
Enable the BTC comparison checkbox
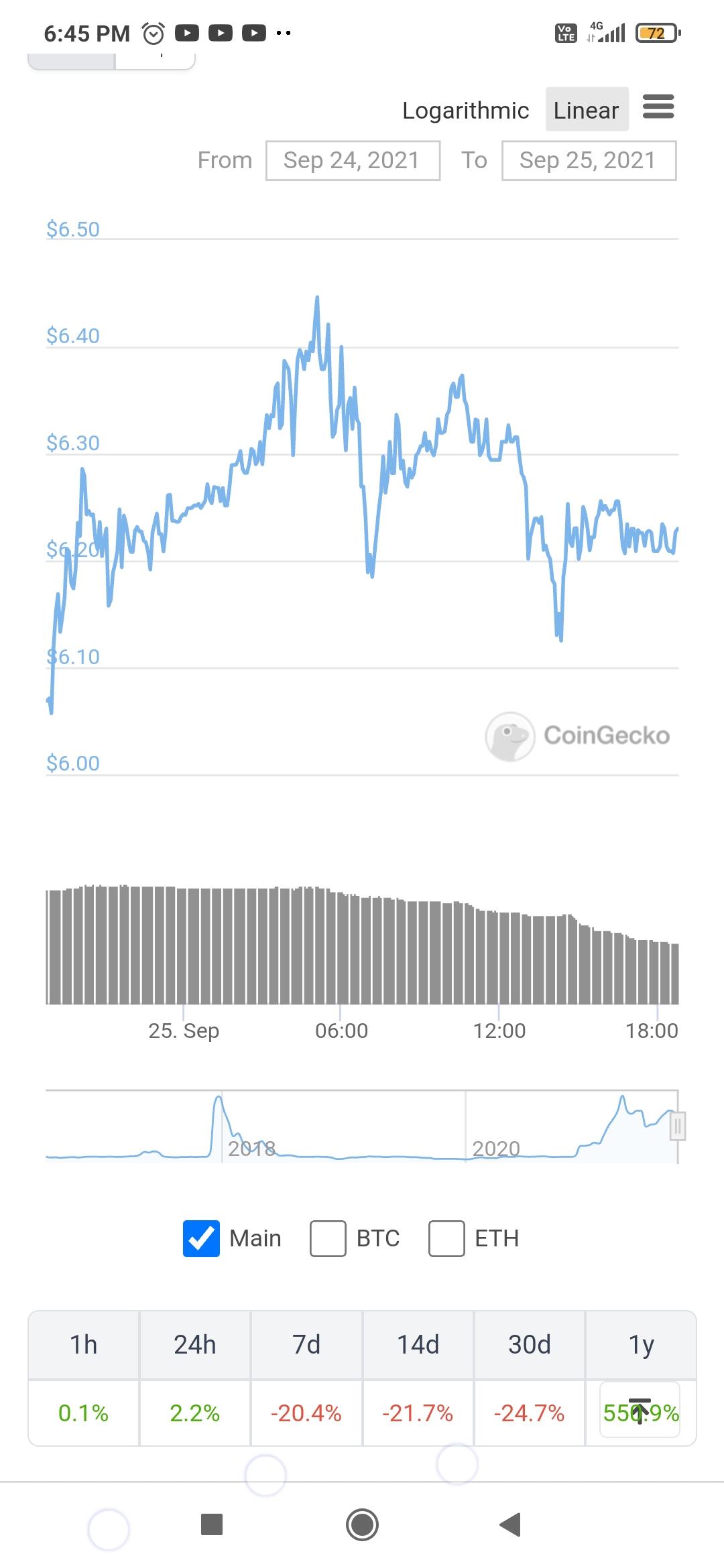pos(328,1238)
